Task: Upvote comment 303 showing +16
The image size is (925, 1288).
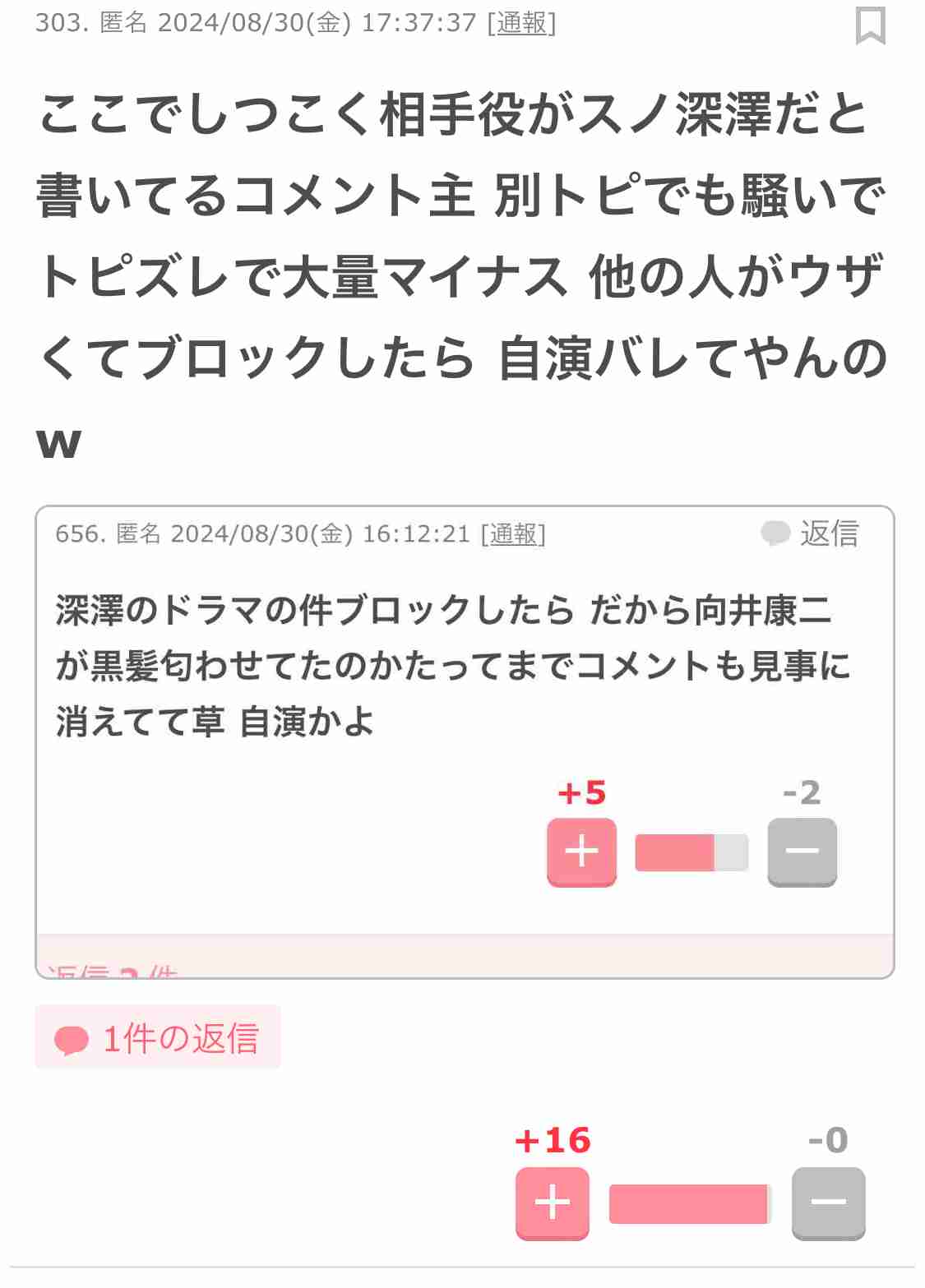Action: tap(552, 1203)
